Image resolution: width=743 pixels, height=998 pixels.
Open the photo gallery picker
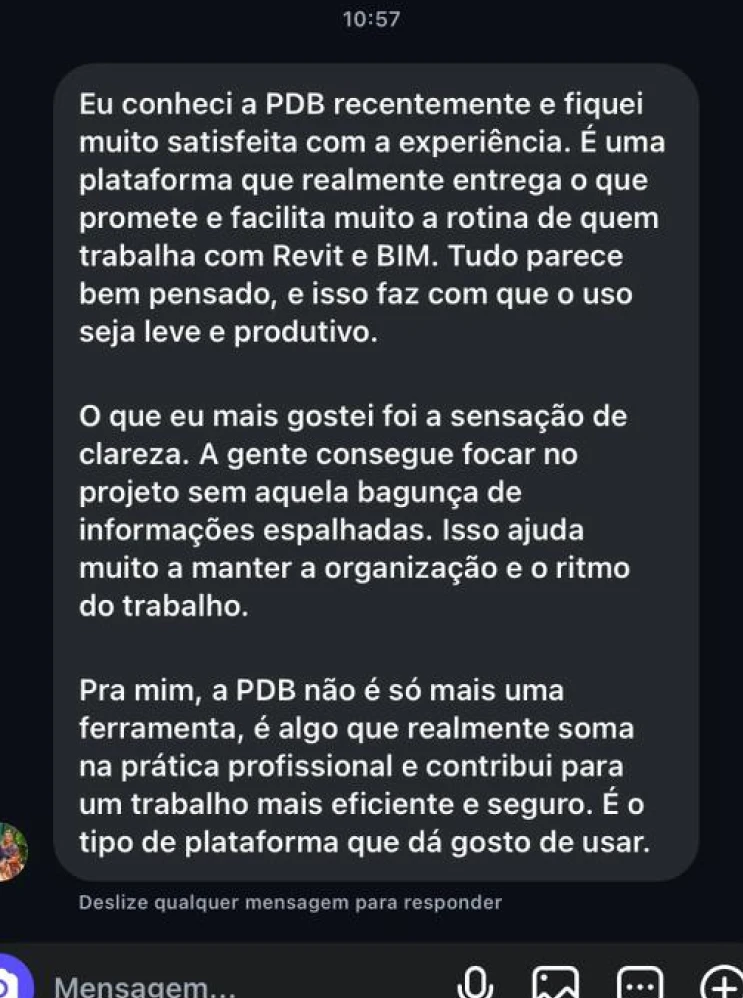[x=556, y=984]
